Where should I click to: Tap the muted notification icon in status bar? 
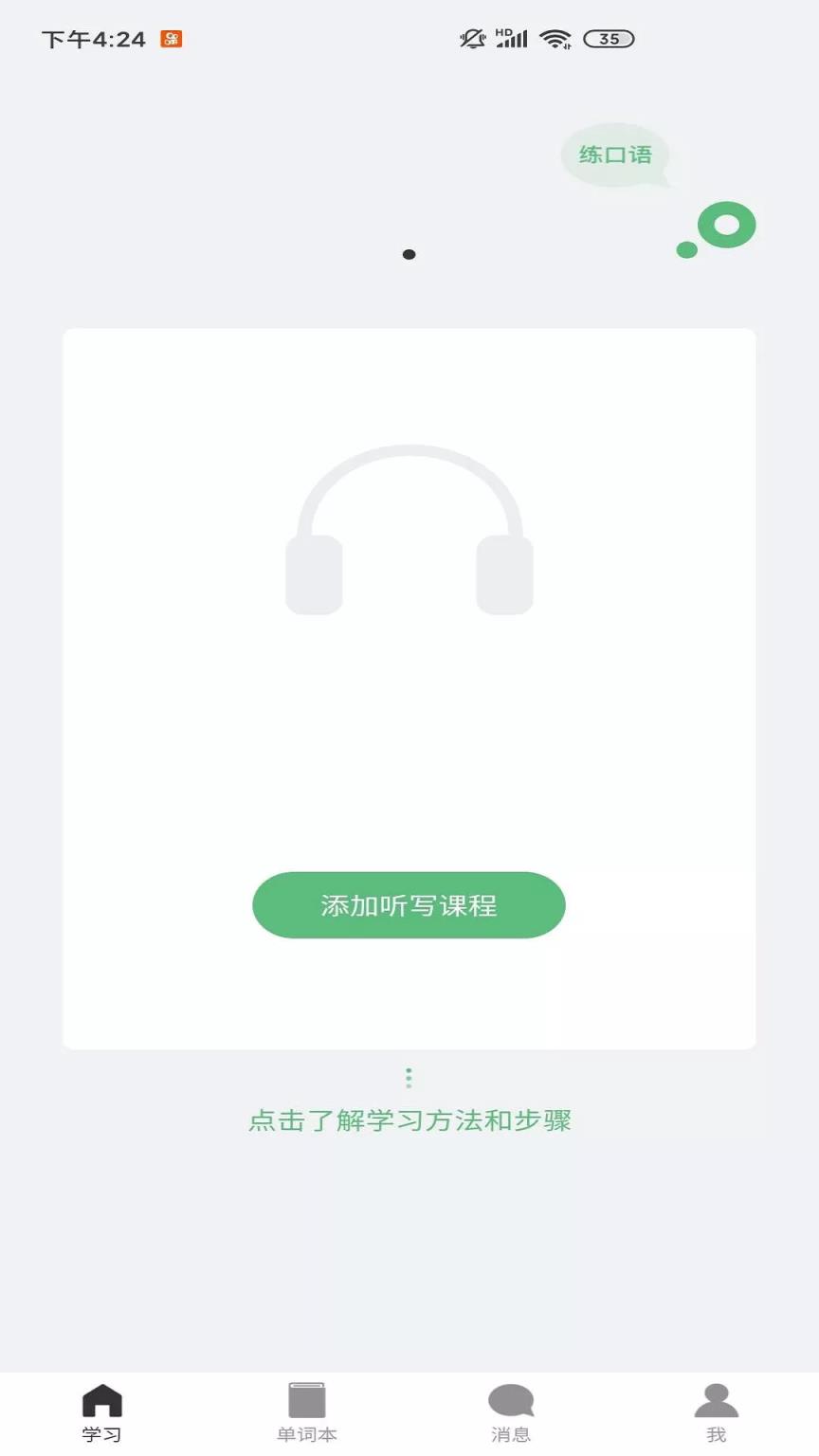tap(471, 38)
